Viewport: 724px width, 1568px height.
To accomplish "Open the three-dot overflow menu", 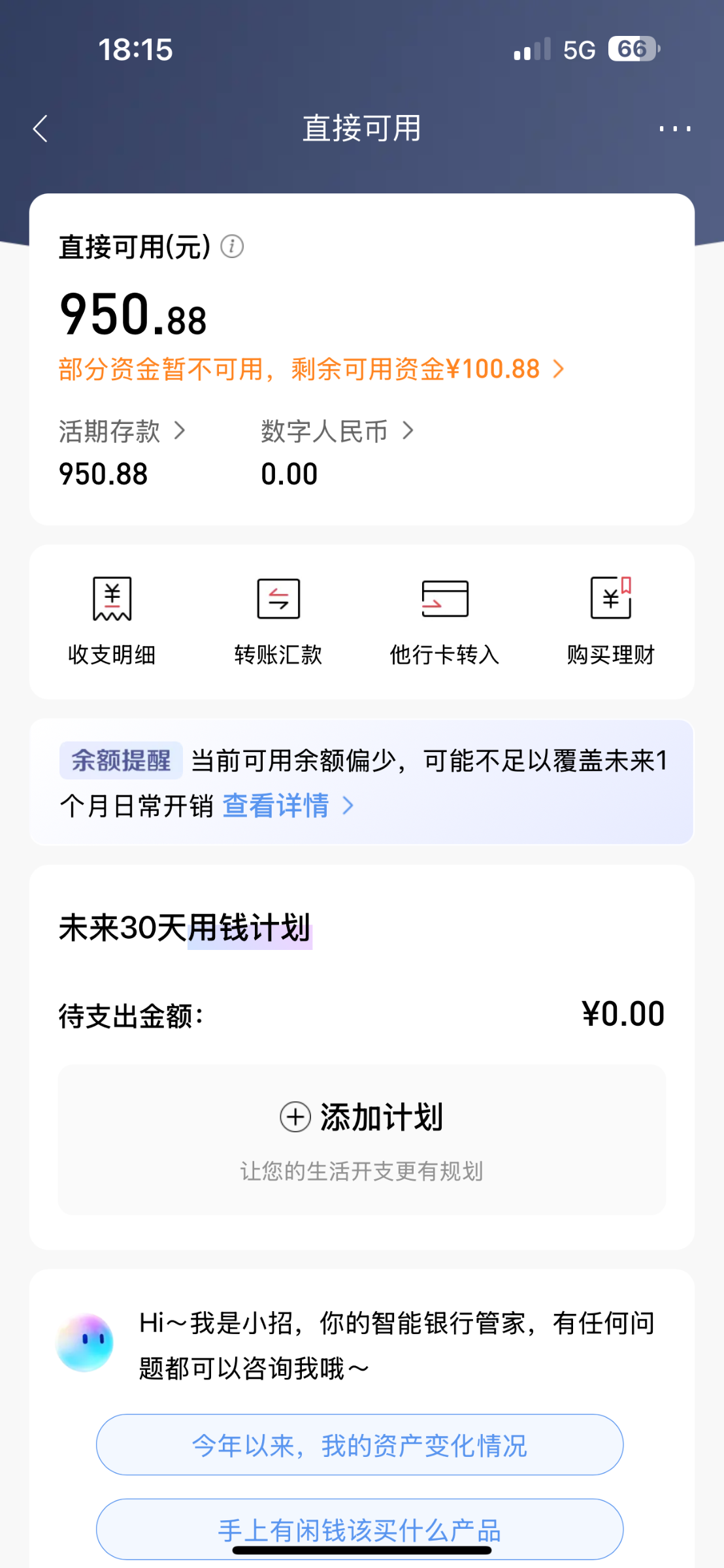I will pos(674,129).
